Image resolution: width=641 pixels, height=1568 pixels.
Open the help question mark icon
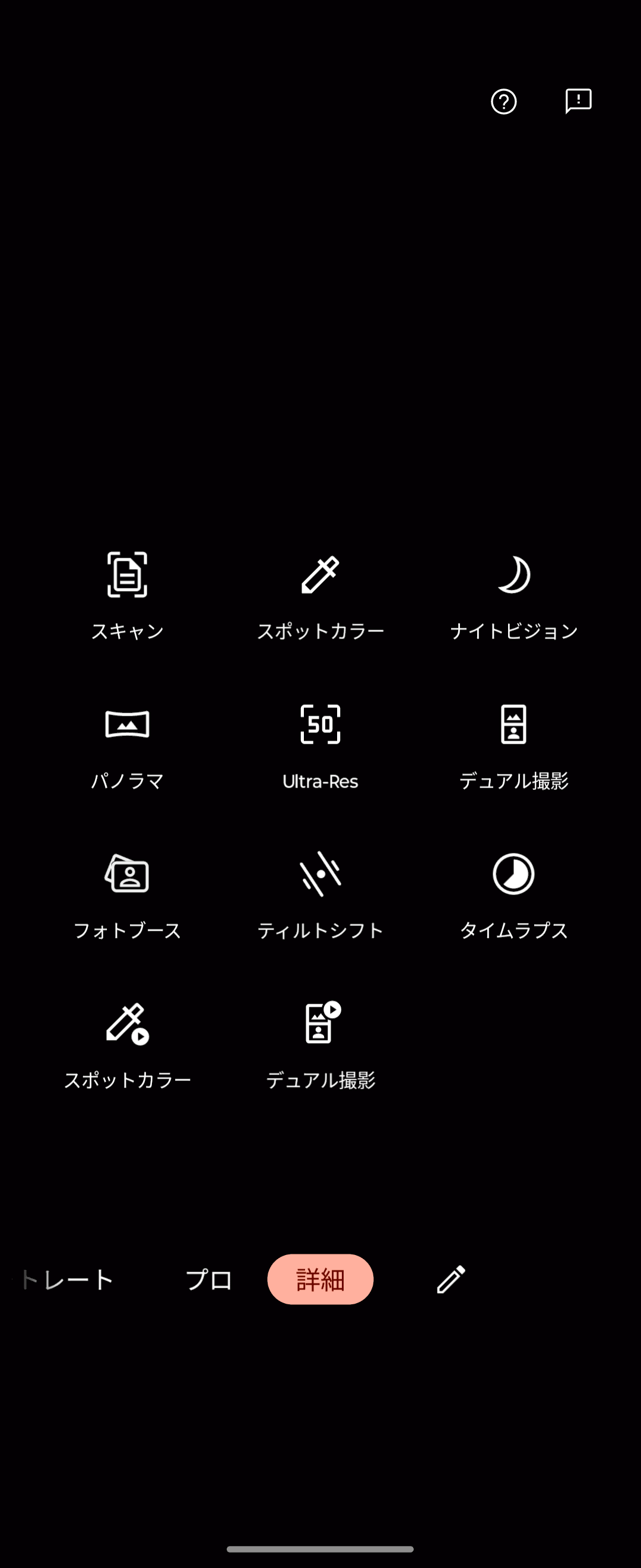[x=503, y=102]
